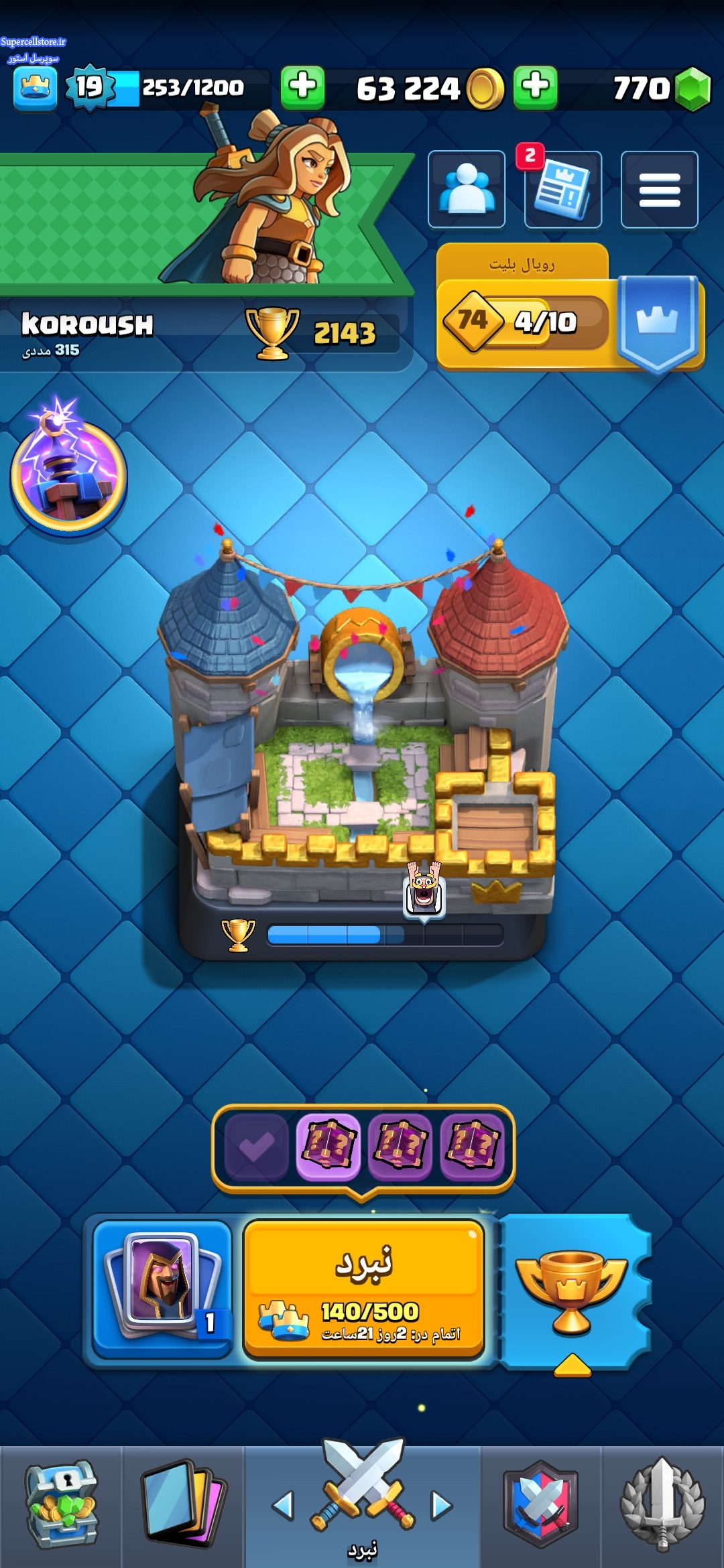724x1568 pixels.
Task: Open the رویال بلیت pass panel
Action: point(570,307)
